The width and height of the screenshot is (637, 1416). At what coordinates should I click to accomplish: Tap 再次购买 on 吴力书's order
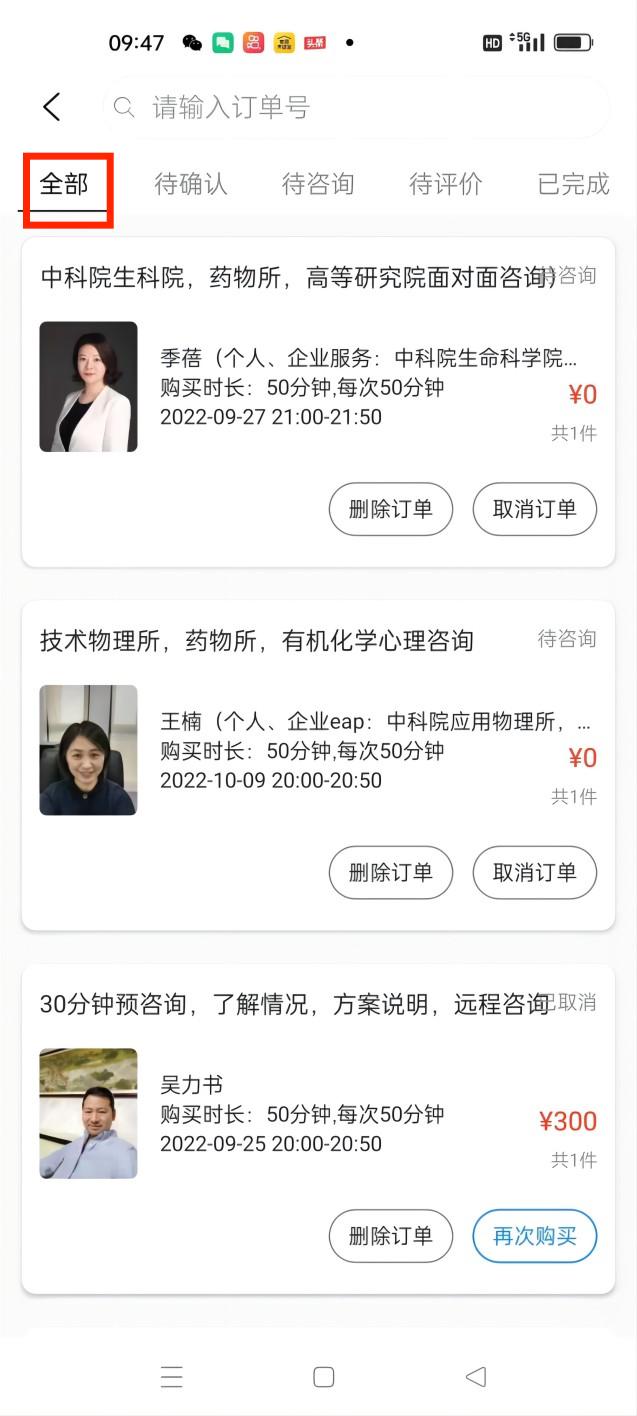click(535, 1236)
